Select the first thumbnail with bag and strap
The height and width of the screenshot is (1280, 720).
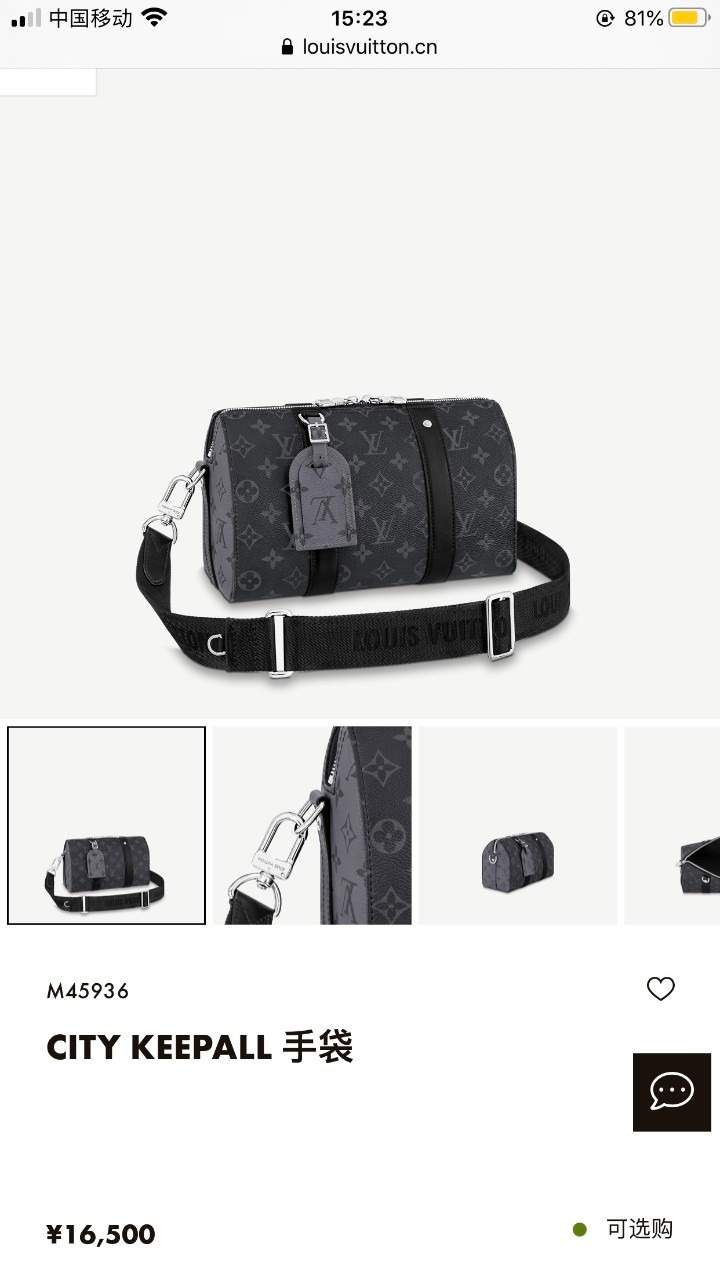tap(107, 825)
